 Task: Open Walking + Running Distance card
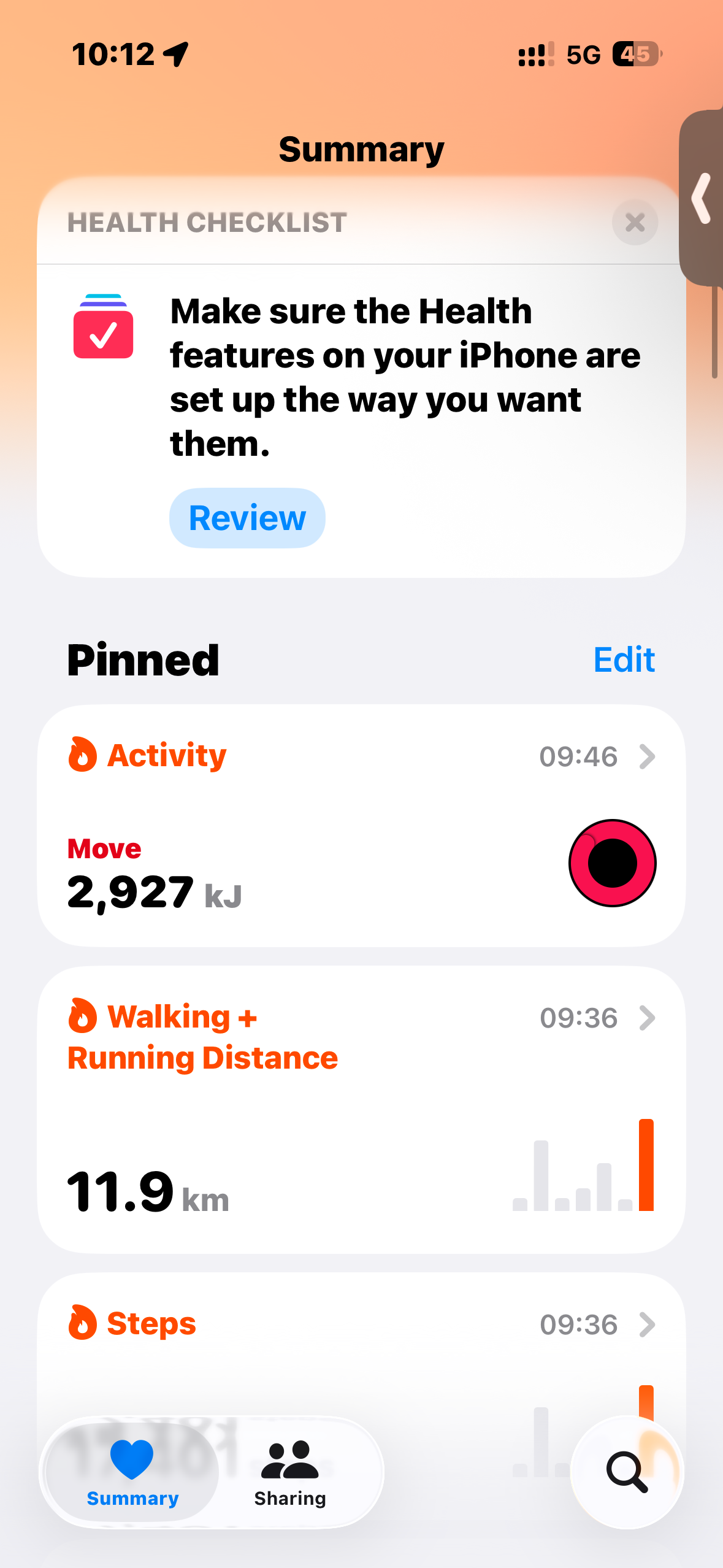coord(361,1109)
